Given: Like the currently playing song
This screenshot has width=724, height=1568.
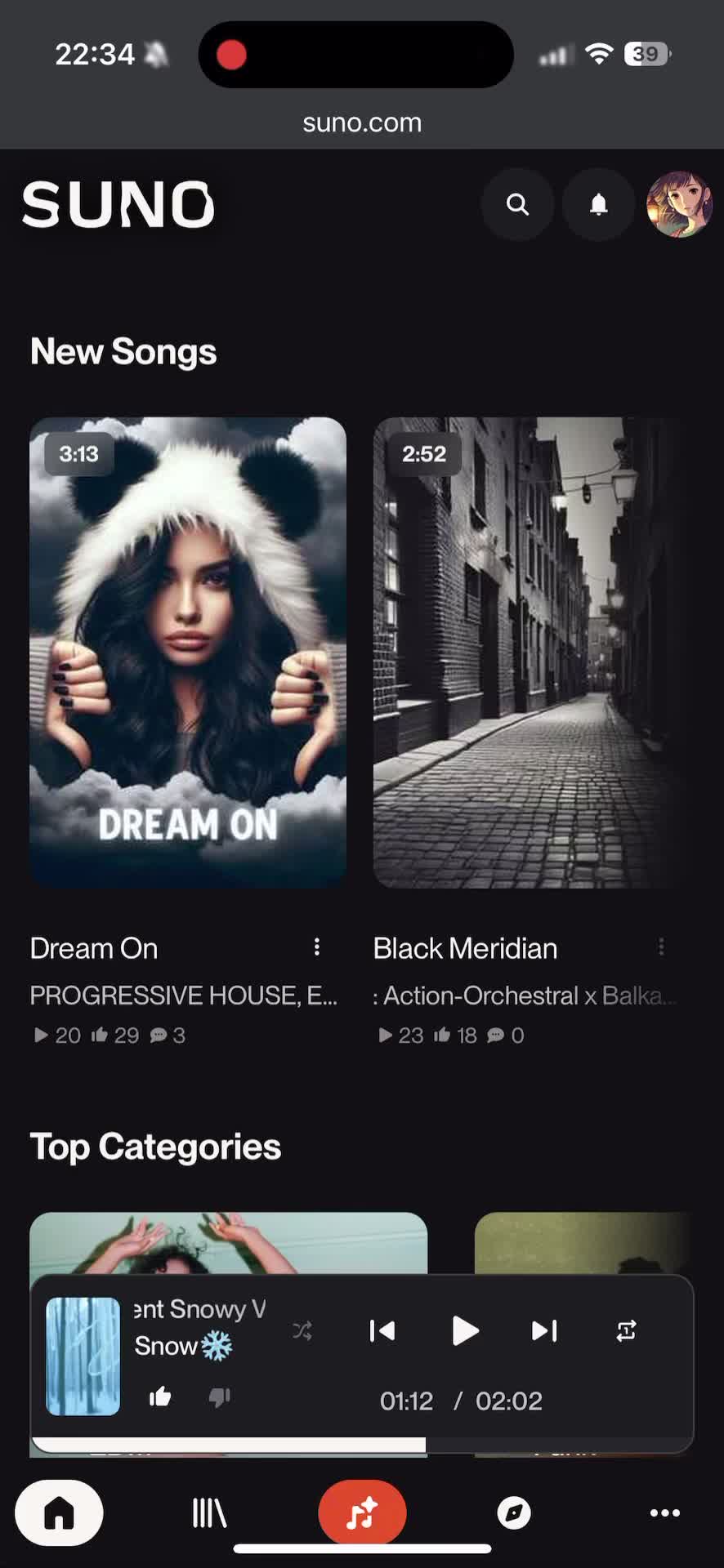Looking at the screenshot, I should [x=160, y=1396].
